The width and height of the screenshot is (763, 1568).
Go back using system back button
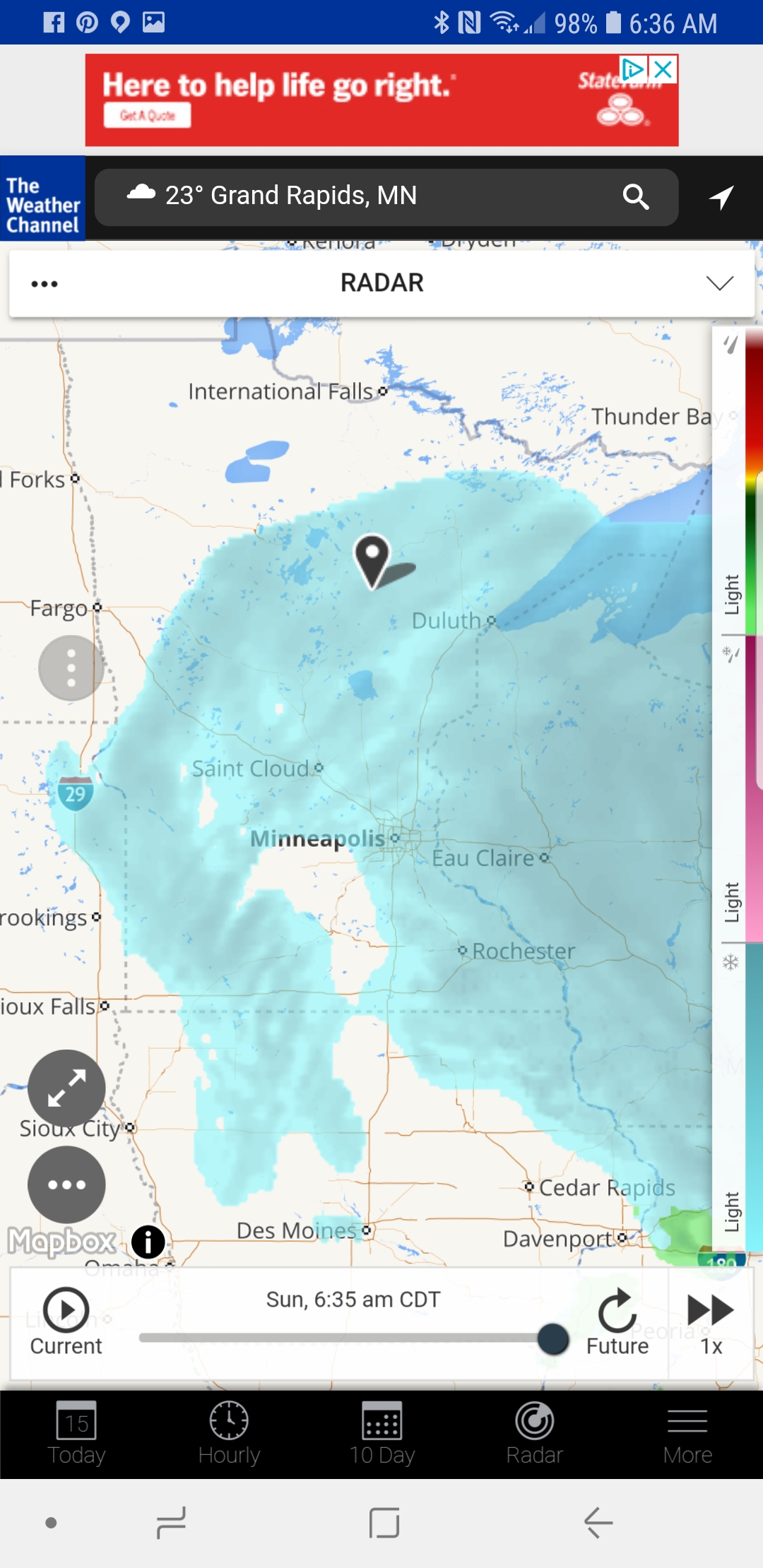pos(598,1522)
